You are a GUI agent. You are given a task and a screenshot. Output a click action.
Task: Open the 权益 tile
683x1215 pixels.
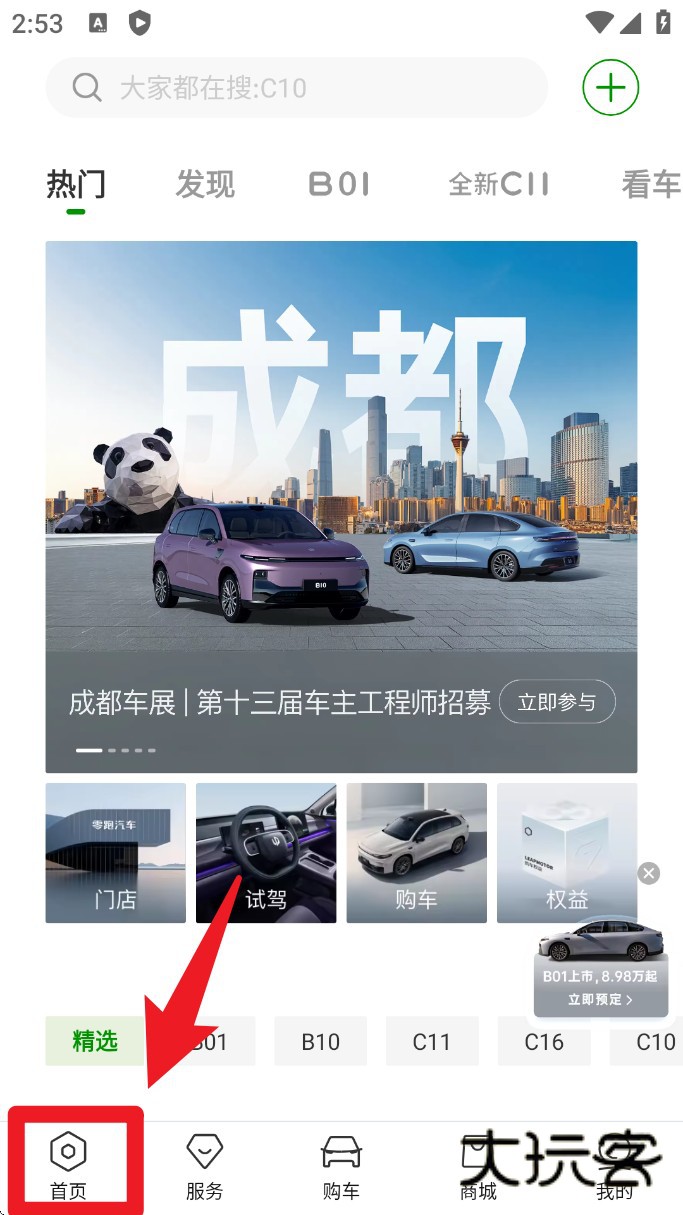[566, 852]
